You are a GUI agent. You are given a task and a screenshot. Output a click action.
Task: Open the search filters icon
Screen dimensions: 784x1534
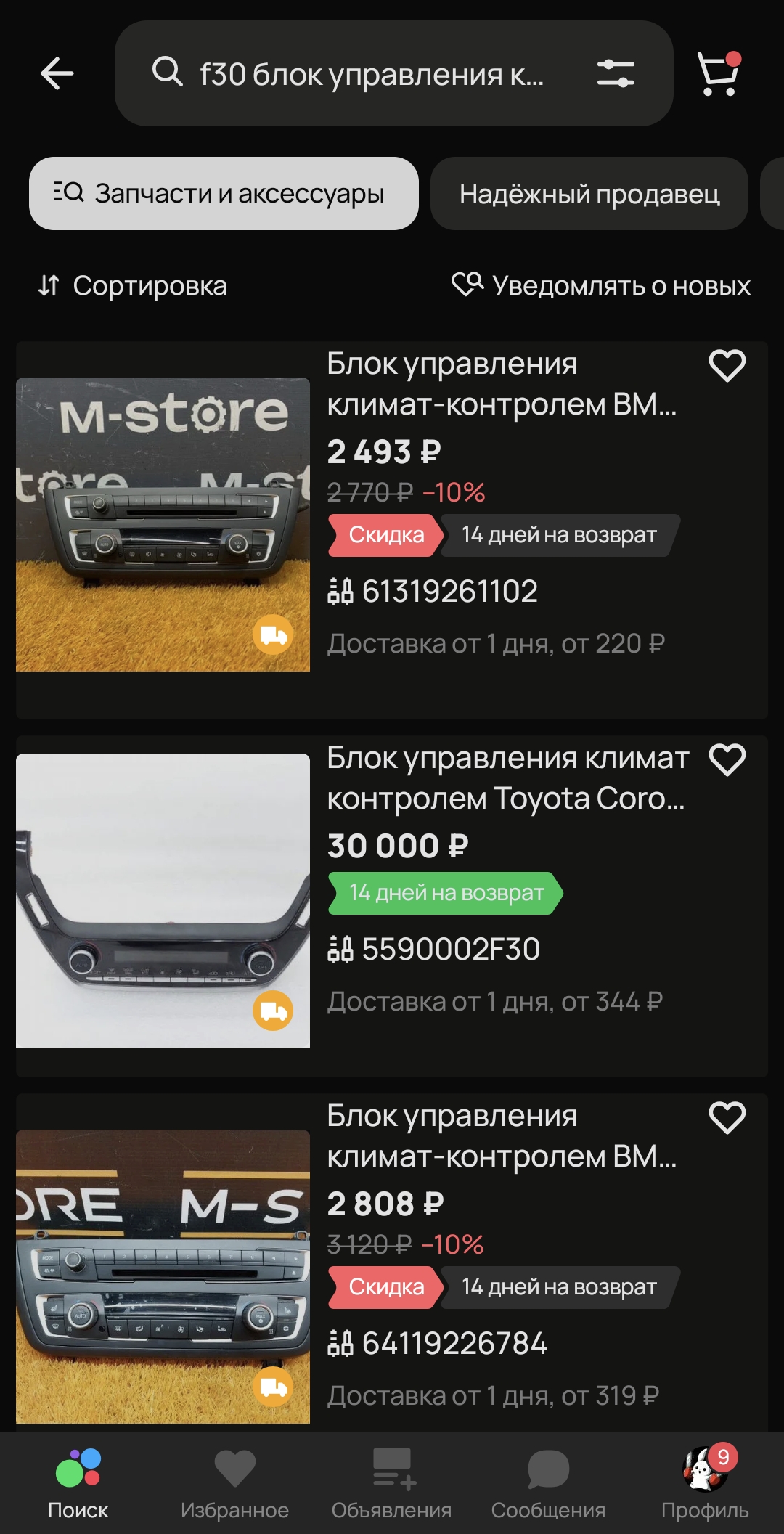(x=616, y=73)
